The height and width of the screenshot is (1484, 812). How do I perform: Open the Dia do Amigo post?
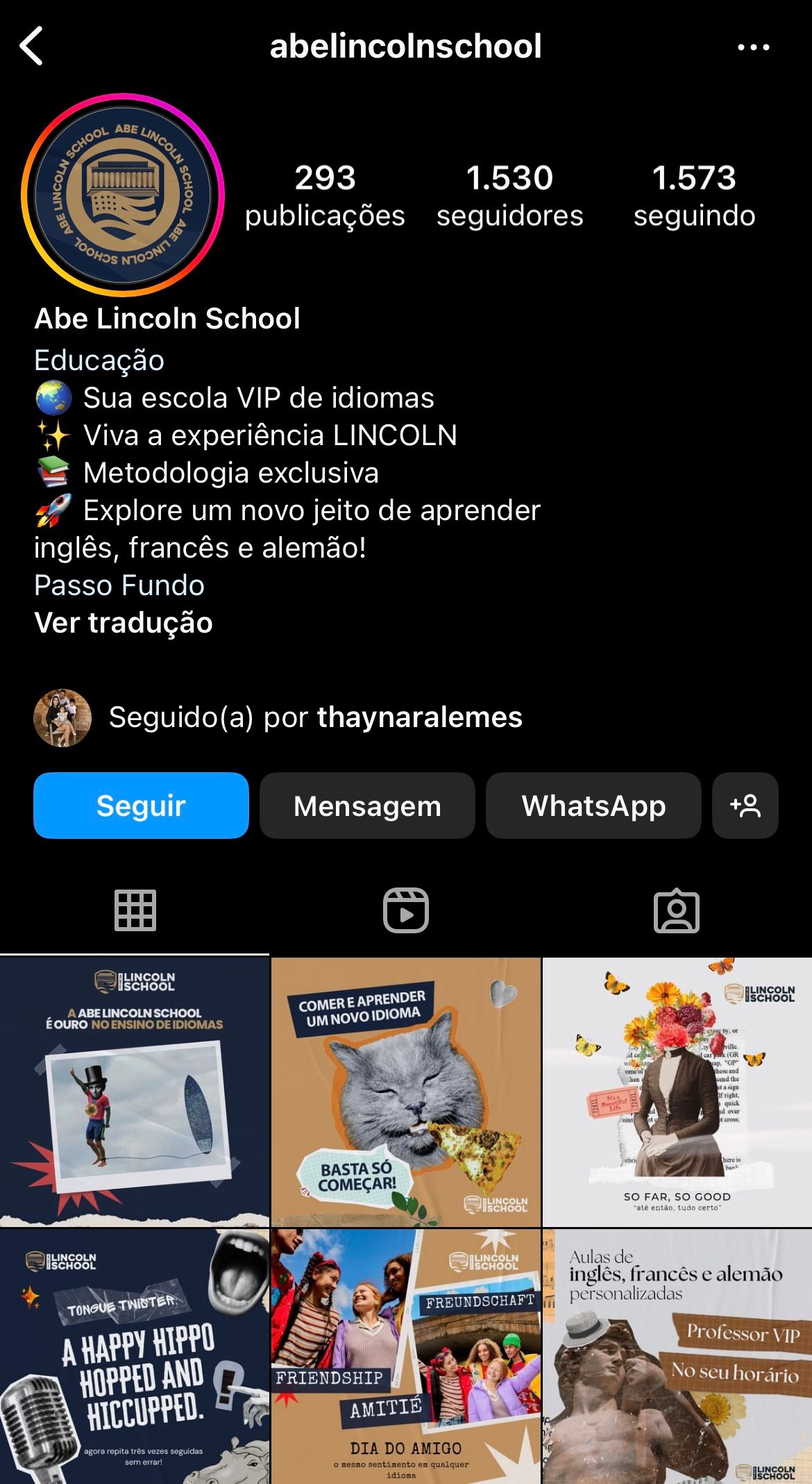coord(406,1356)
